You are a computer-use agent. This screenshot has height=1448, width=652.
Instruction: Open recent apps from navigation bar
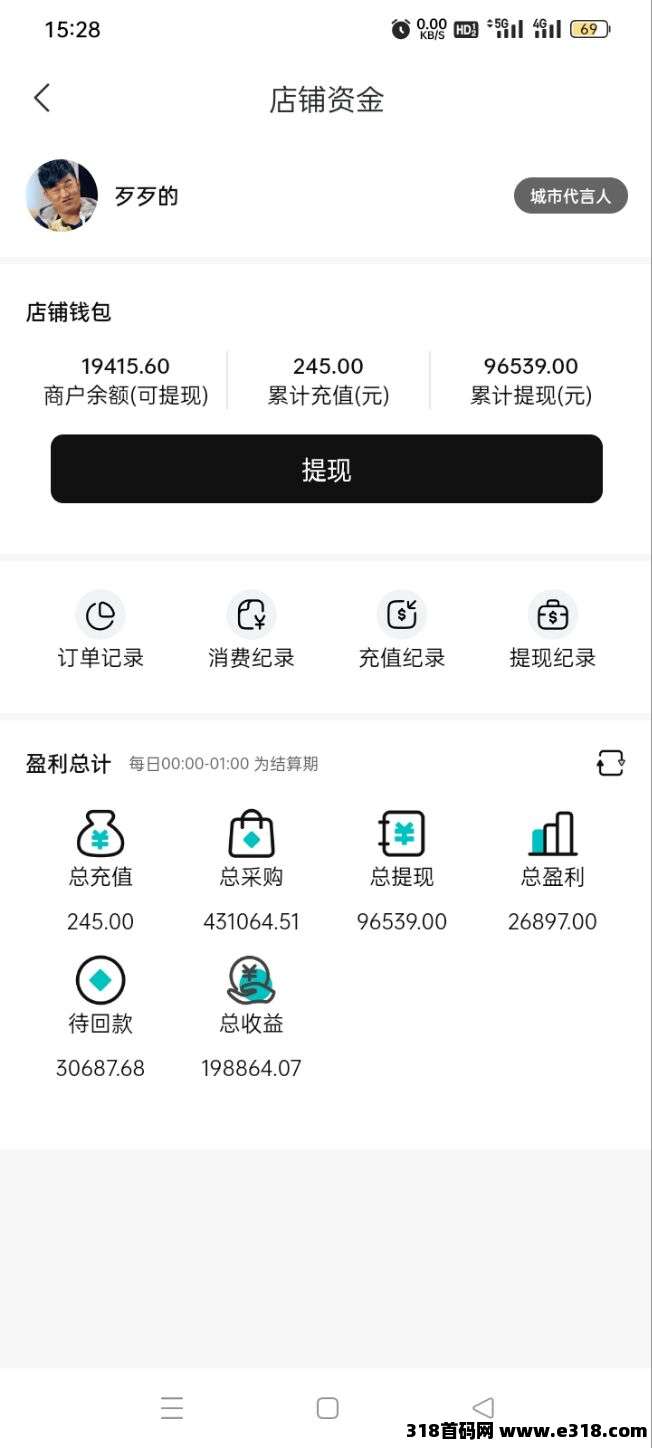172,1408
